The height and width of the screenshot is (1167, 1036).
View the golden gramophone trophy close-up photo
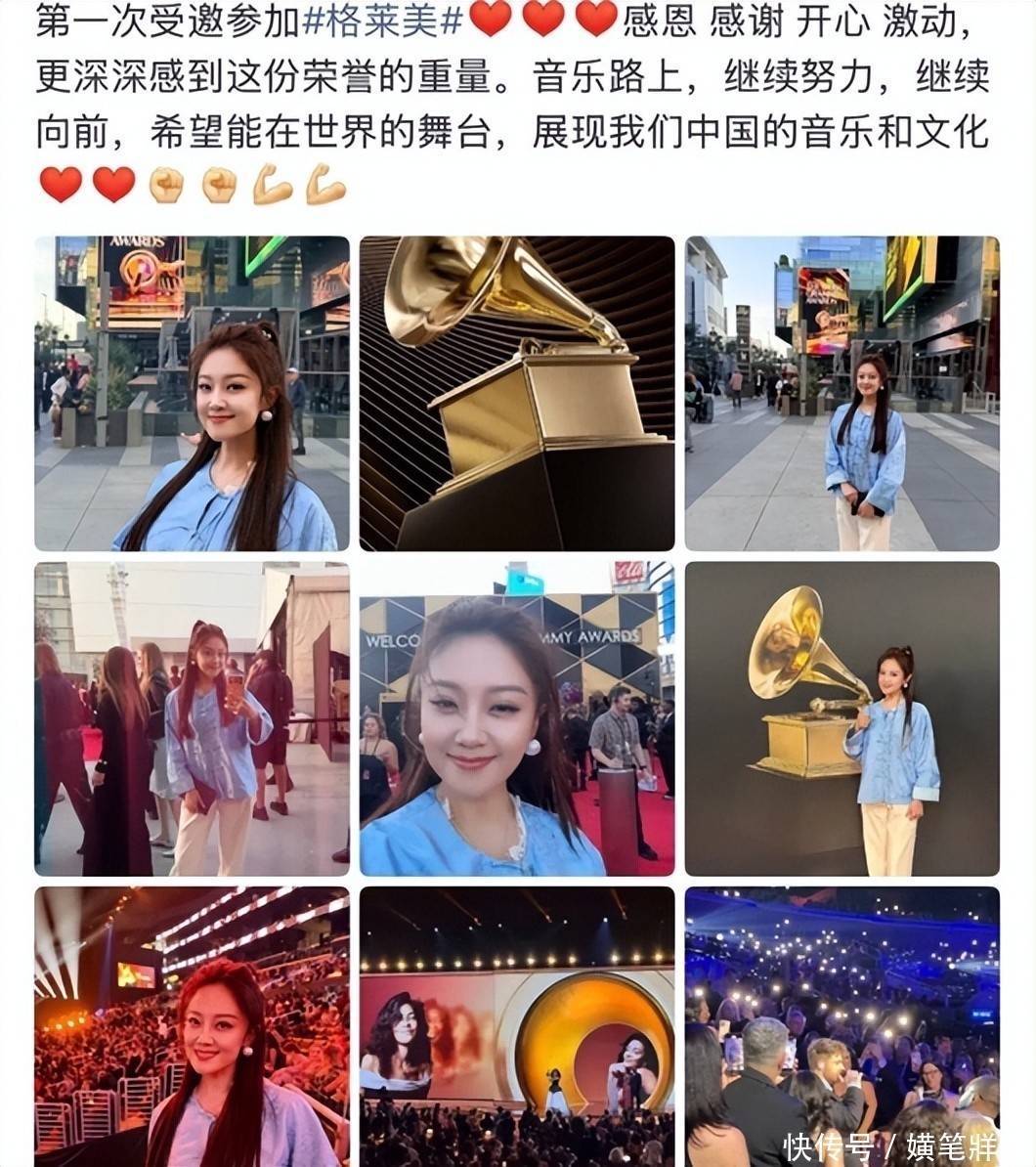[x=517, y=393]
